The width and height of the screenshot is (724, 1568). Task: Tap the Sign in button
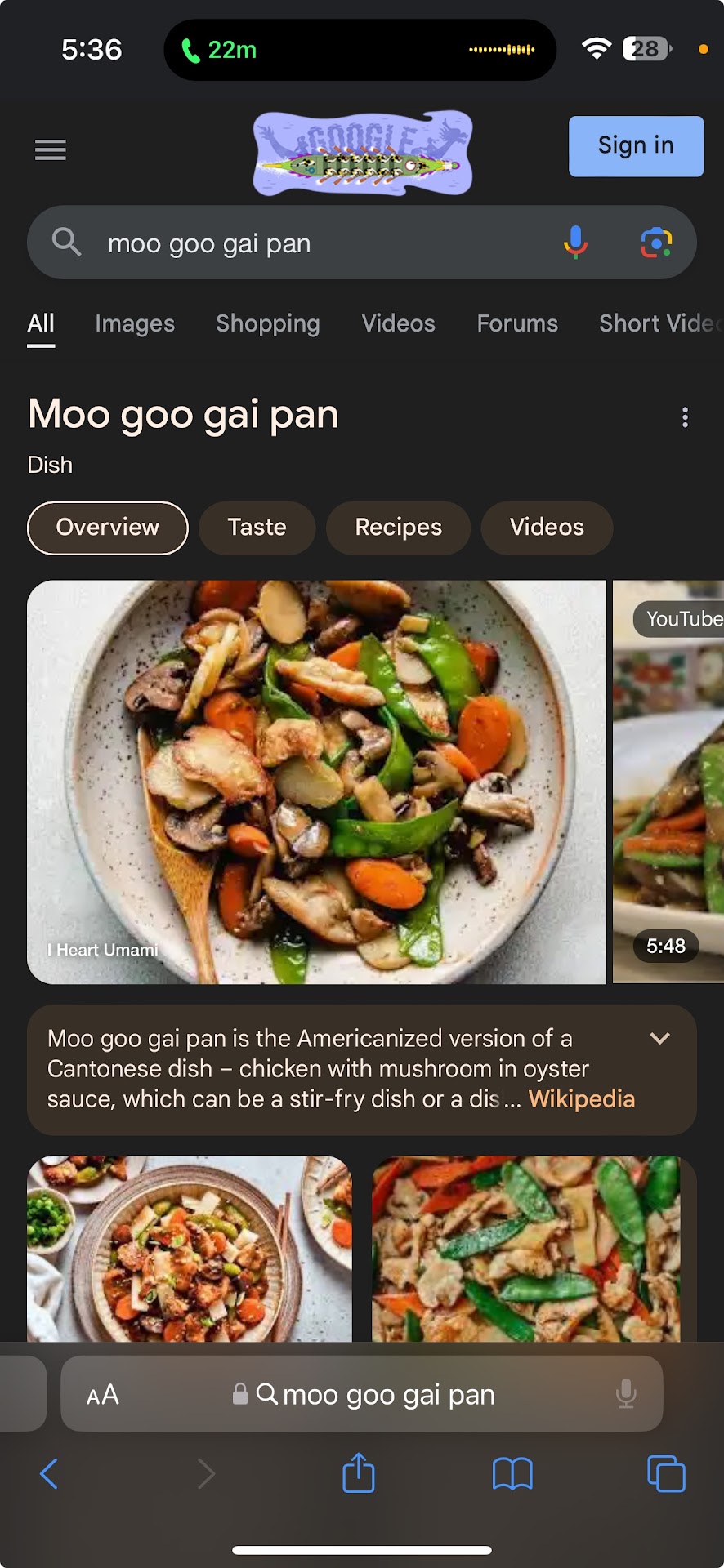click(635, 146)
